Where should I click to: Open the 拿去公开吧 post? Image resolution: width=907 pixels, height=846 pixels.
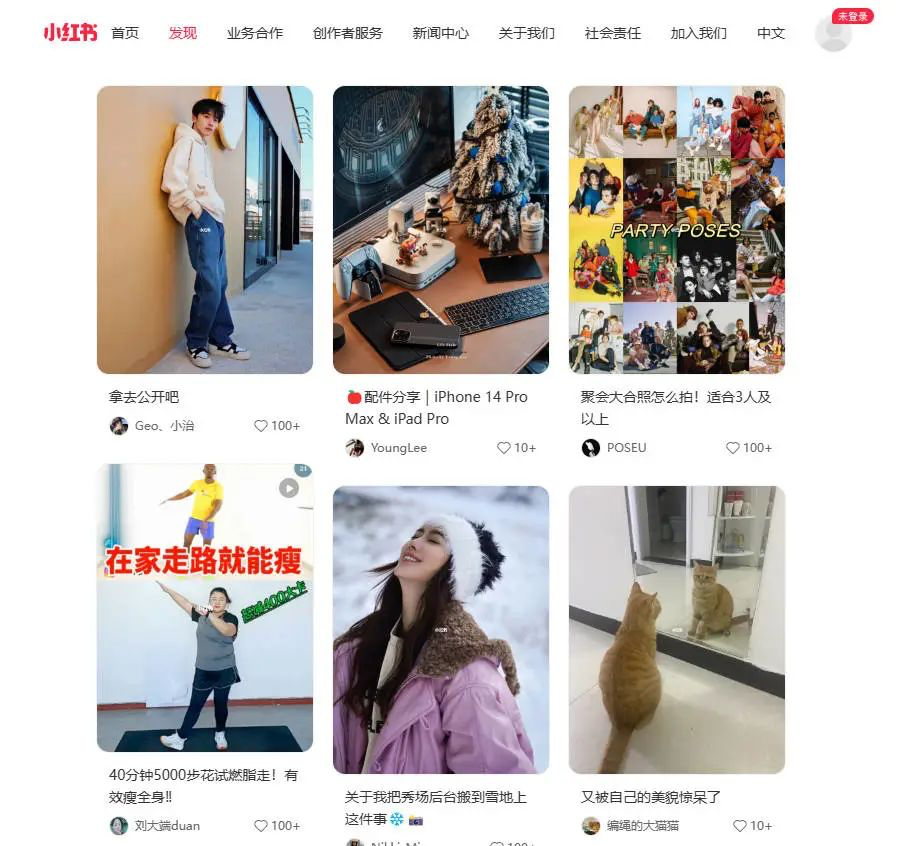point(205,230)
